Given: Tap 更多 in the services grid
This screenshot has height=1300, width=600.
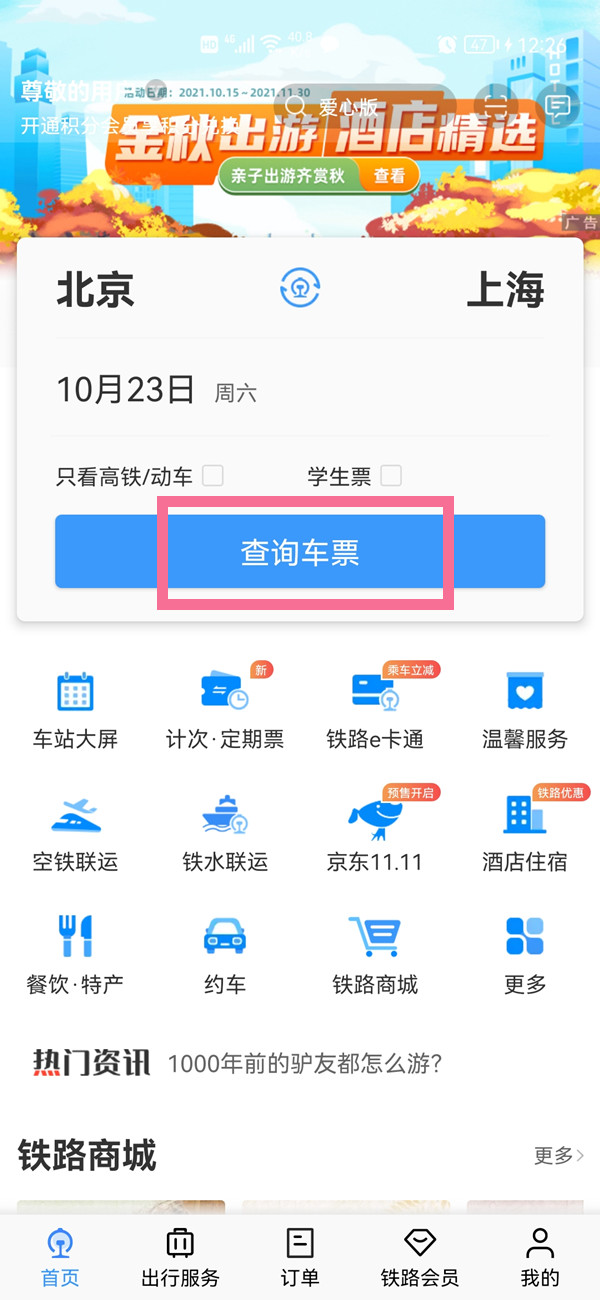Looking at the screenshot, I should [525, 954].
